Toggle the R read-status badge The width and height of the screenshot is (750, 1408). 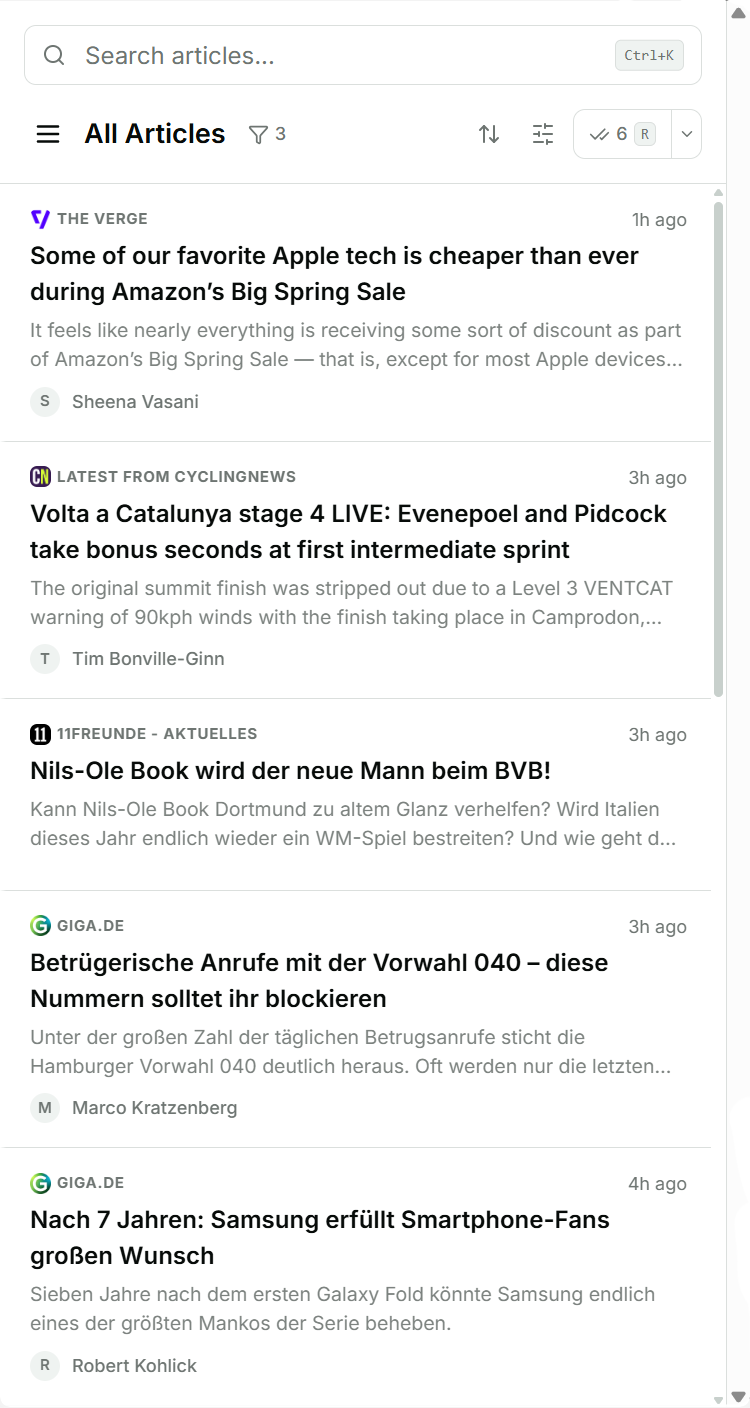pyautogui.click(x=646, y=133)
